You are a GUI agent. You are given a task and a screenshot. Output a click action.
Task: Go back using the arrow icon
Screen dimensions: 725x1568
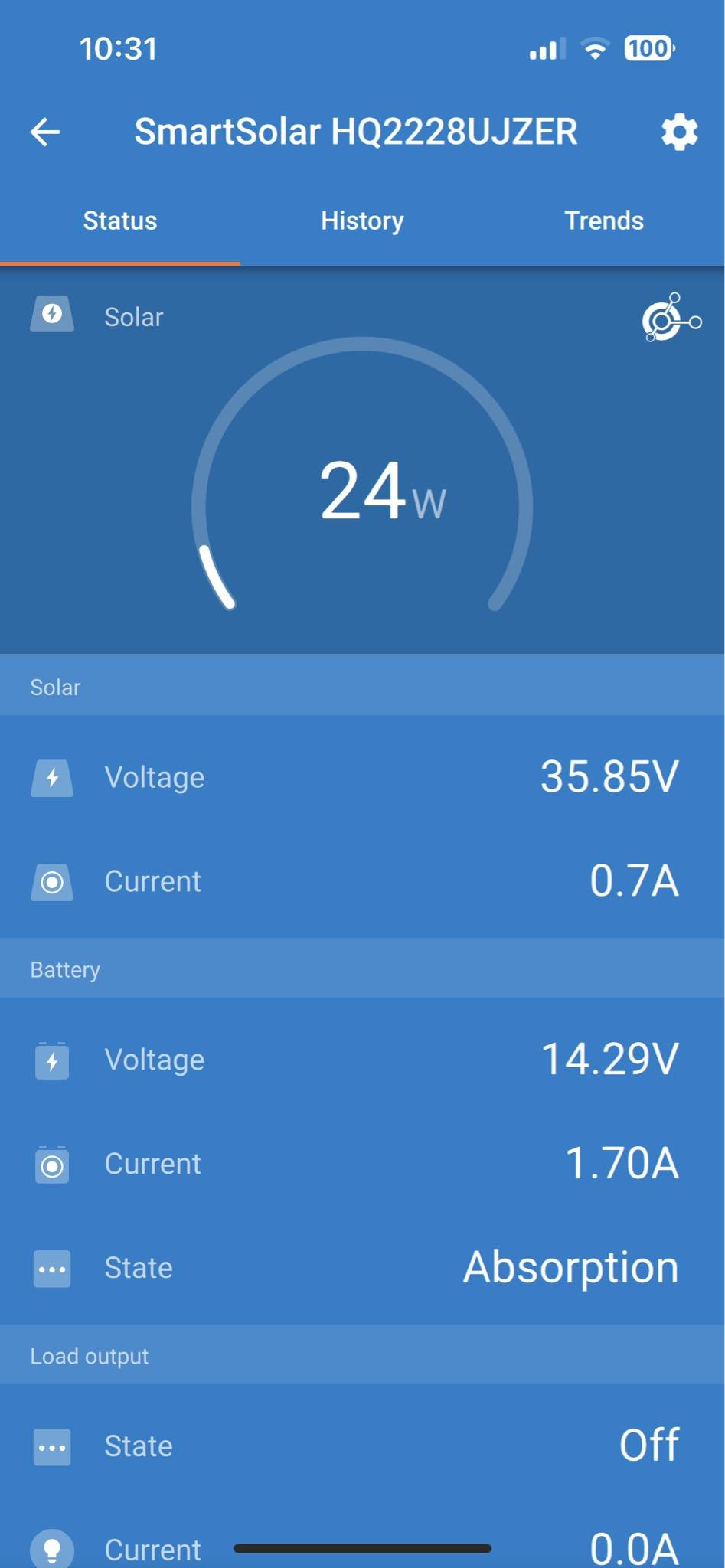[45, 132]
